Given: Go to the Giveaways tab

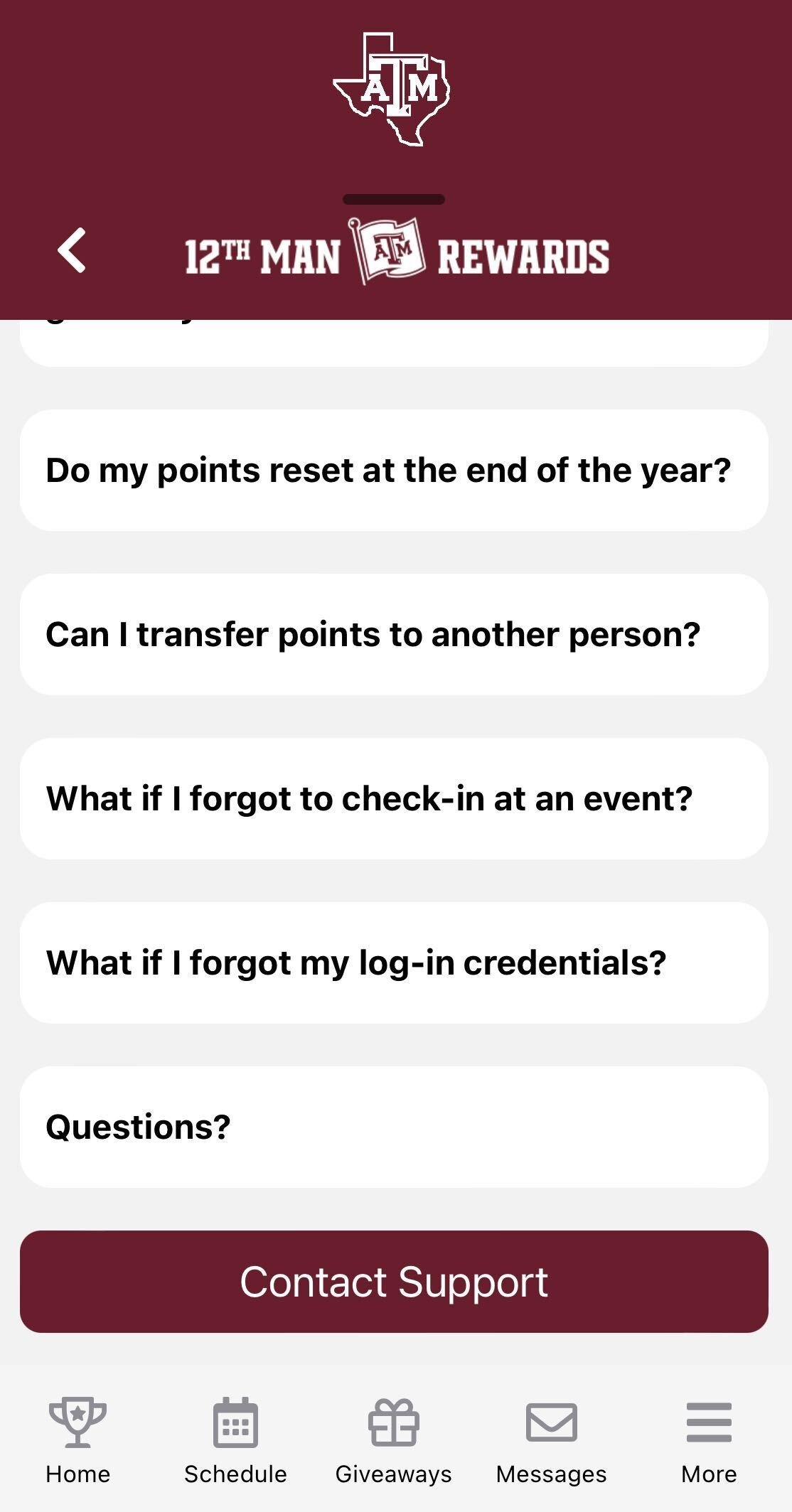Looking at the screenshot, I should click(393, 1440).
